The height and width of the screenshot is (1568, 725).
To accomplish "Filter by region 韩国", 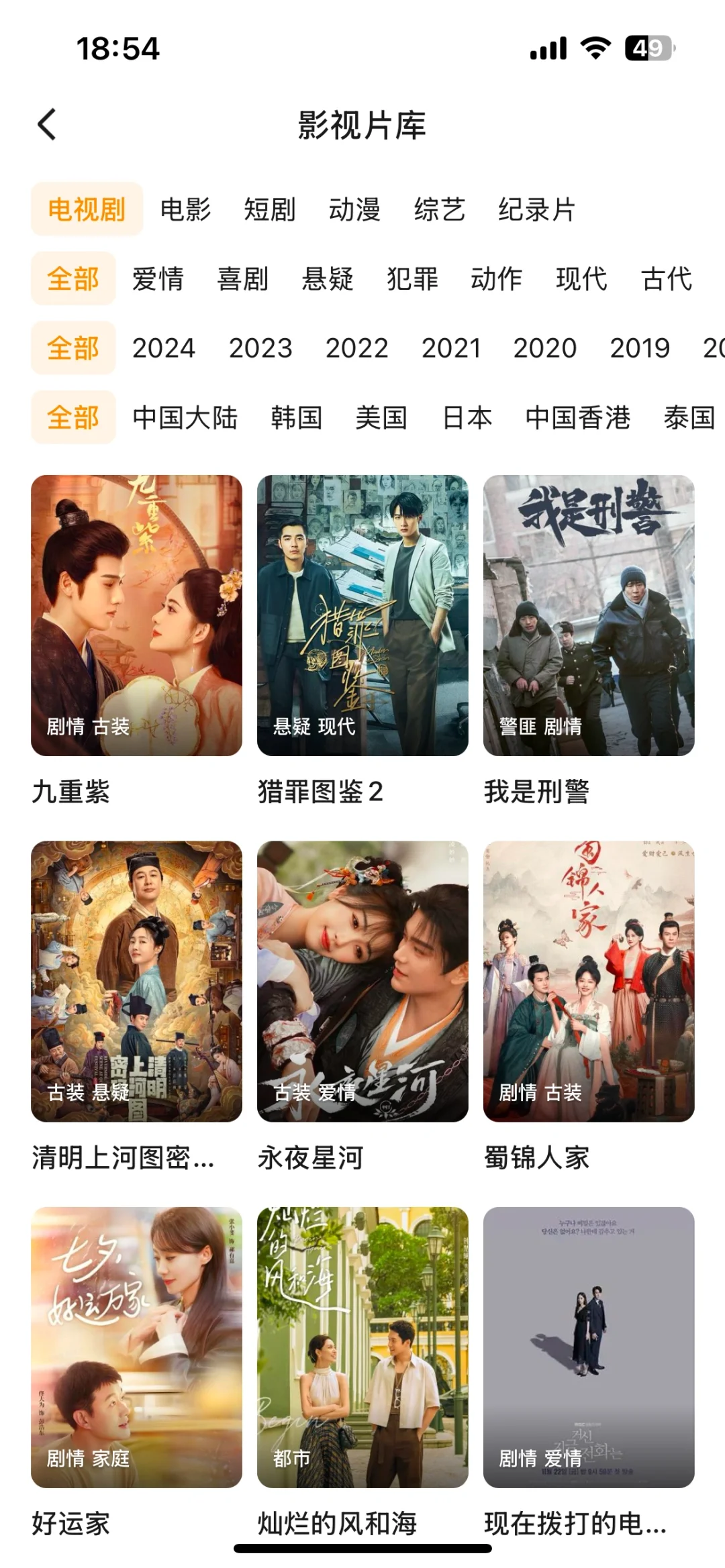I will pos(297,417).
